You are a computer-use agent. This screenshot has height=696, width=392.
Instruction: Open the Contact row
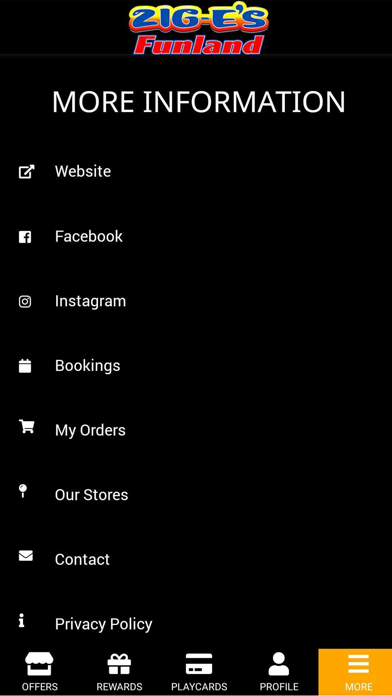point(196,559)
